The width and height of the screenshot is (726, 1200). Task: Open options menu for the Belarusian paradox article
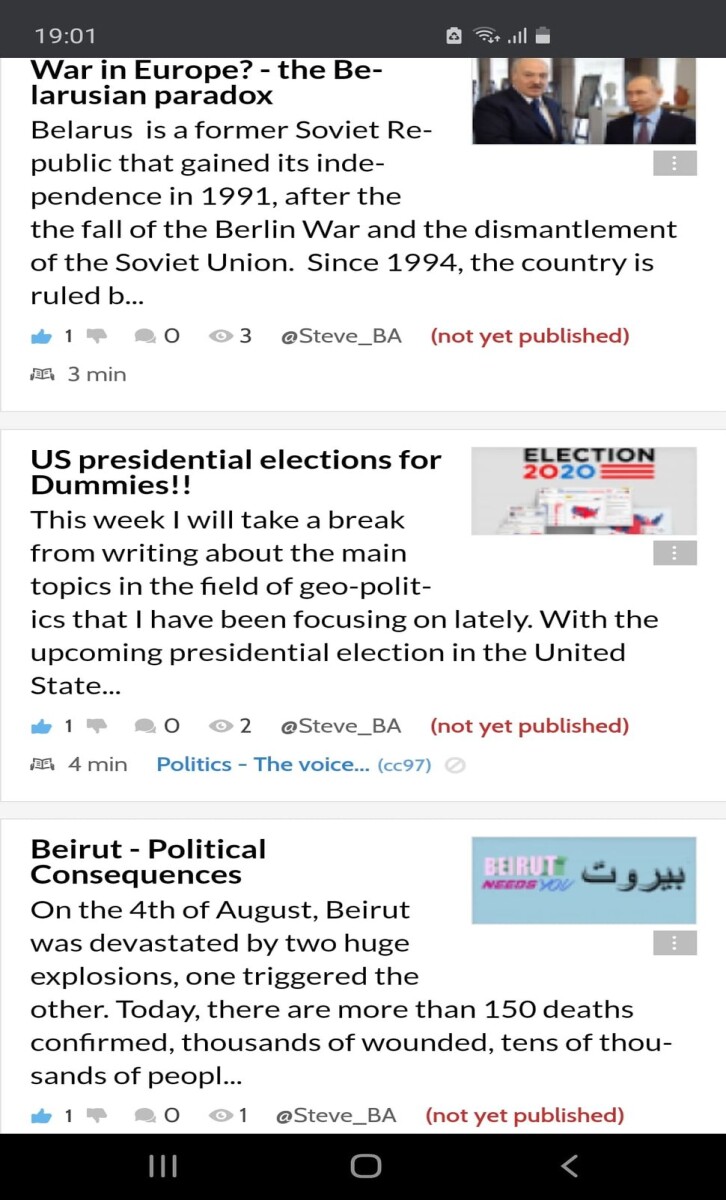coord(675,164)
